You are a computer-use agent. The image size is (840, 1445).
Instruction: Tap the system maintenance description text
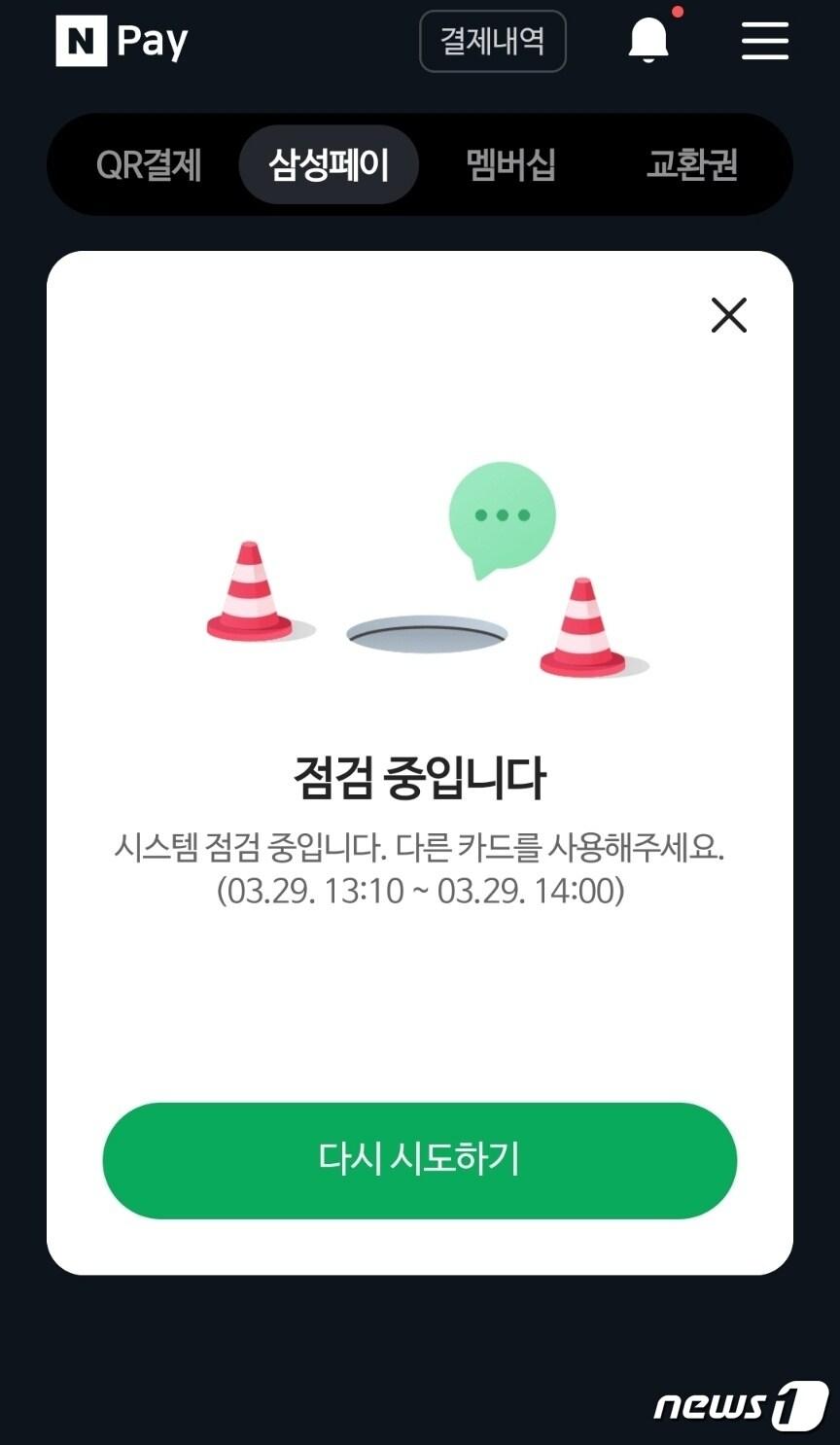(420, 848)
